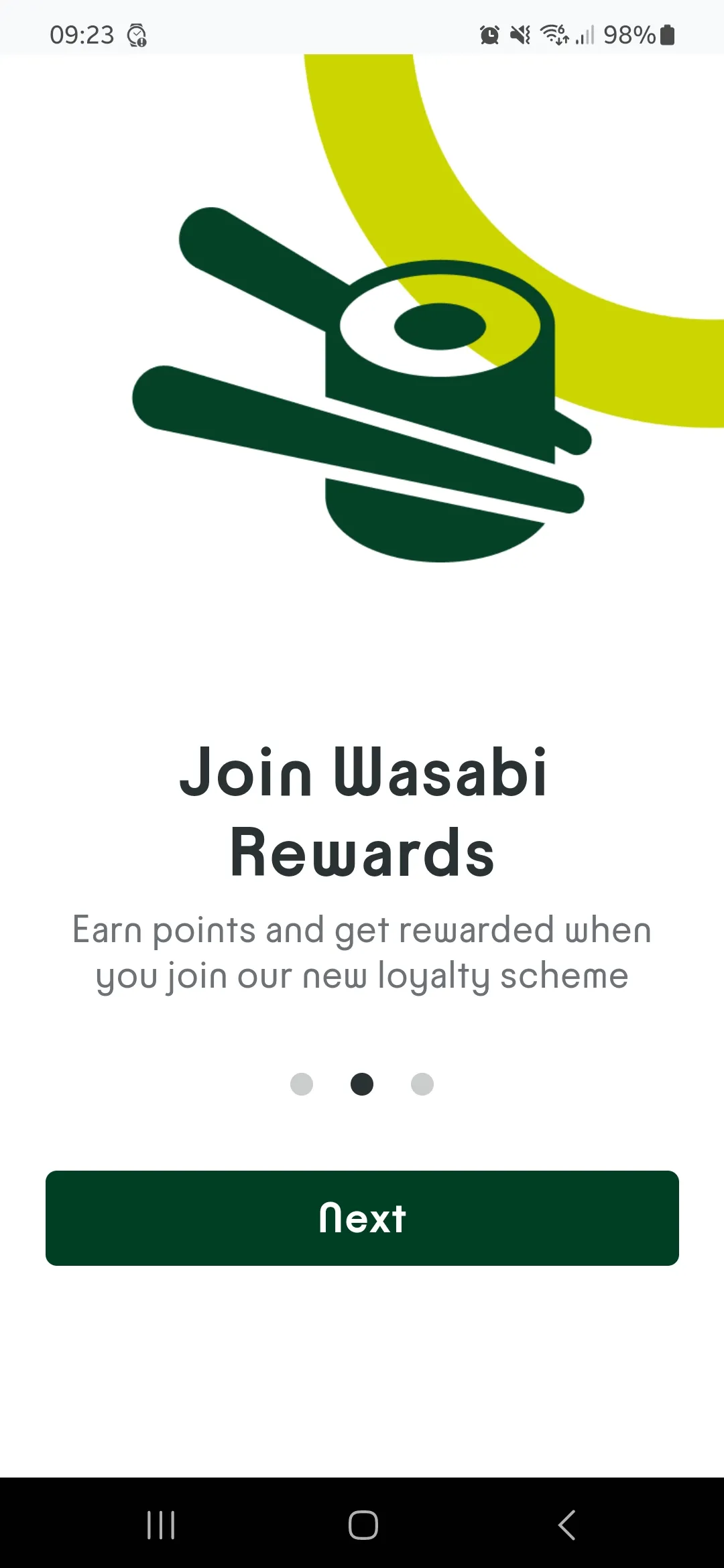Tap the Next button

coord(362,1218)
